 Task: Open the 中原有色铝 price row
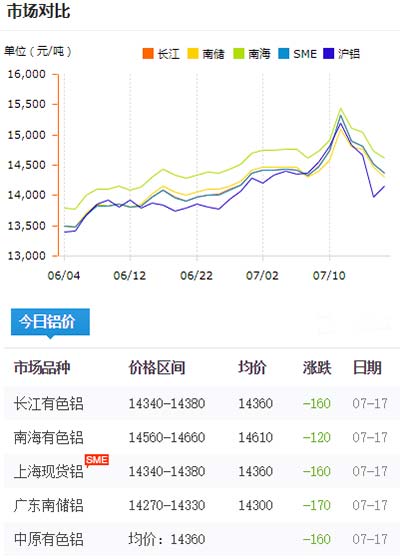pos(201,539)
